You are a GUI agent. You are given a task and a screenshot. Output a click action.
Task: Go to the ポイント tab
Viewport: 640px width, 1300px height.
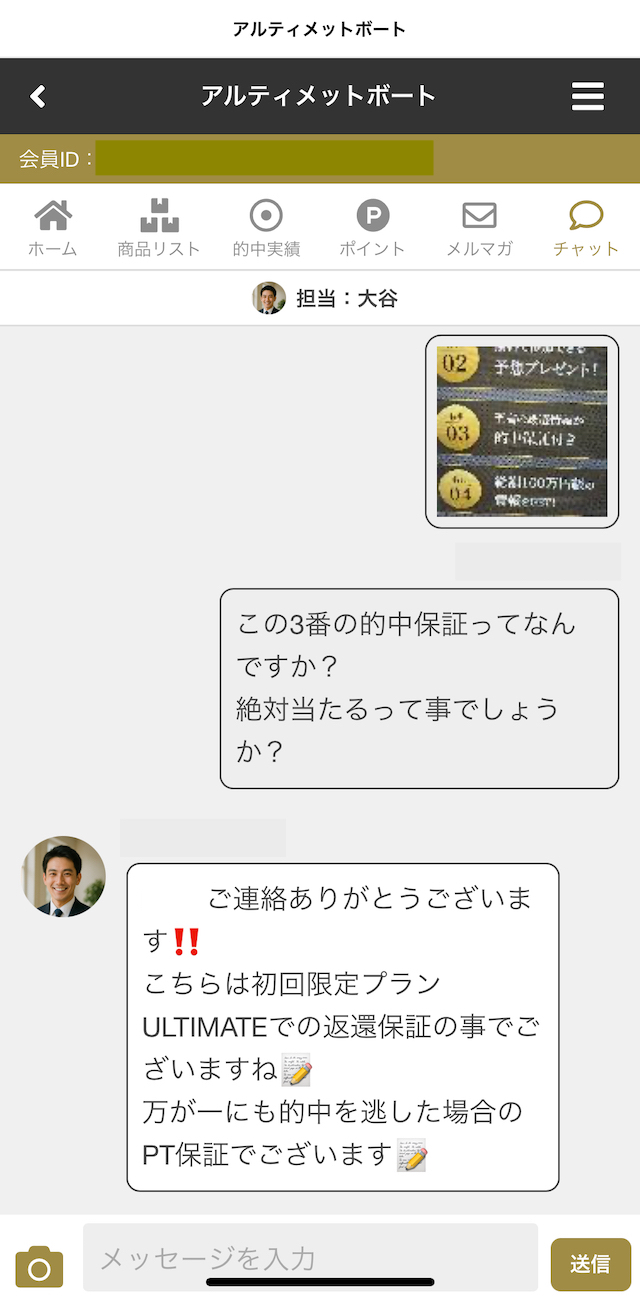point(372,228)
